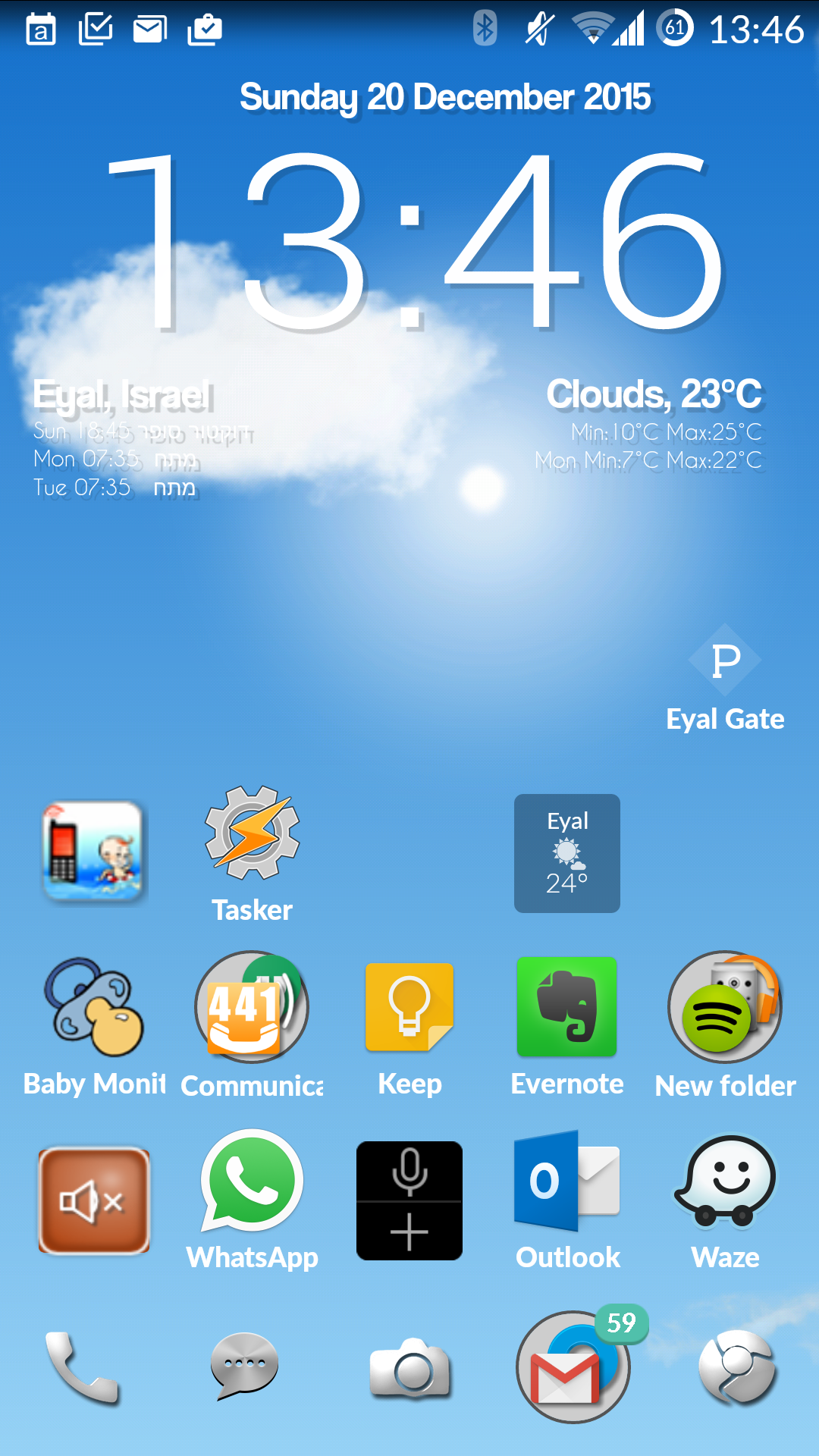Open the phone dialer
This screenshot has height=1456, width=819.
[83, 1369]
